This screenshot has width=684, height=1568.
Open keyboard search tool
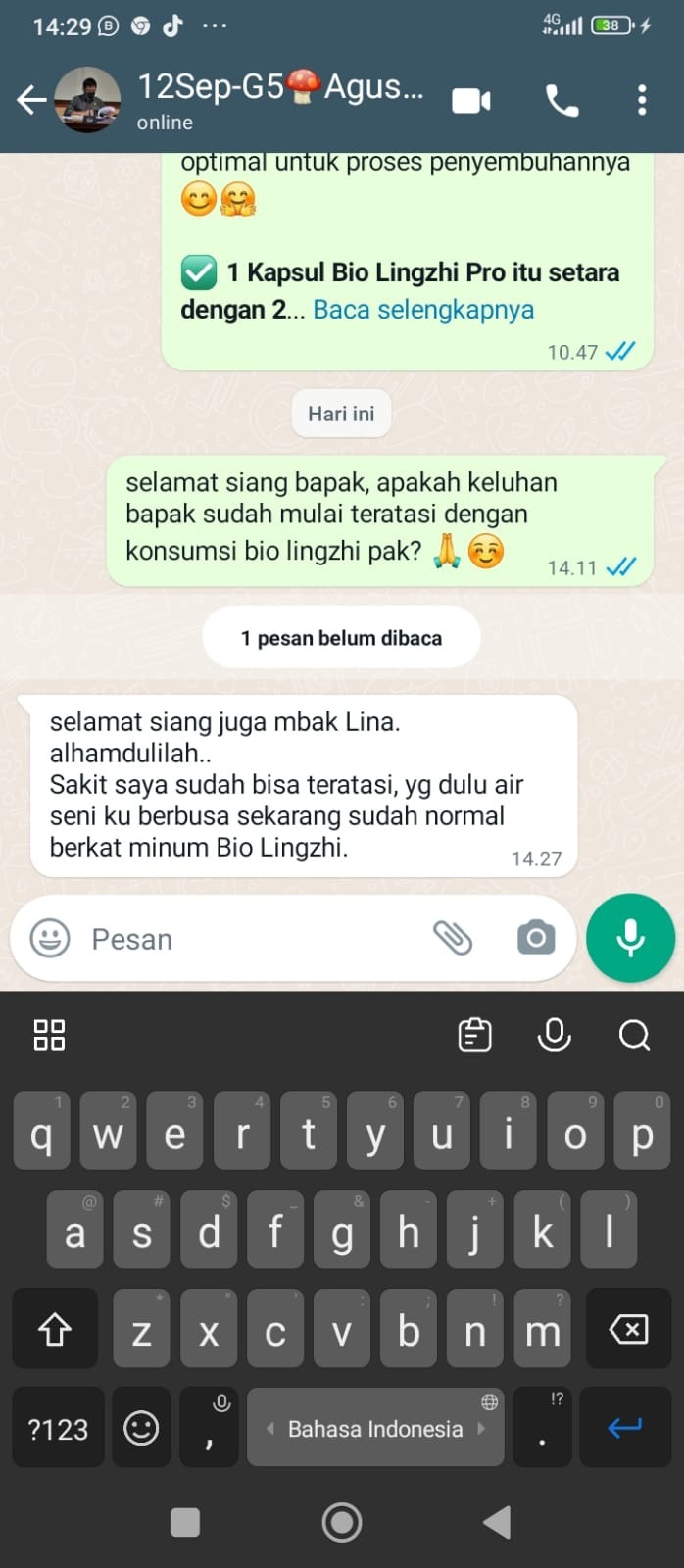click(x=634, y=1035)
